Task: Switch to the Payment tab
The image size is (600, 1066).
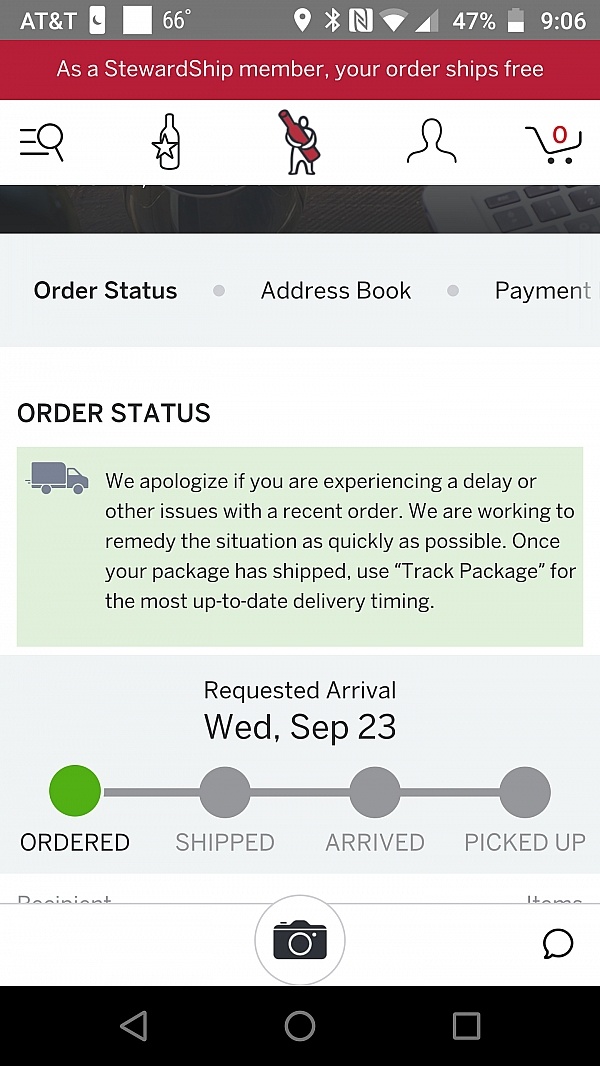Action: coord(542,291)
